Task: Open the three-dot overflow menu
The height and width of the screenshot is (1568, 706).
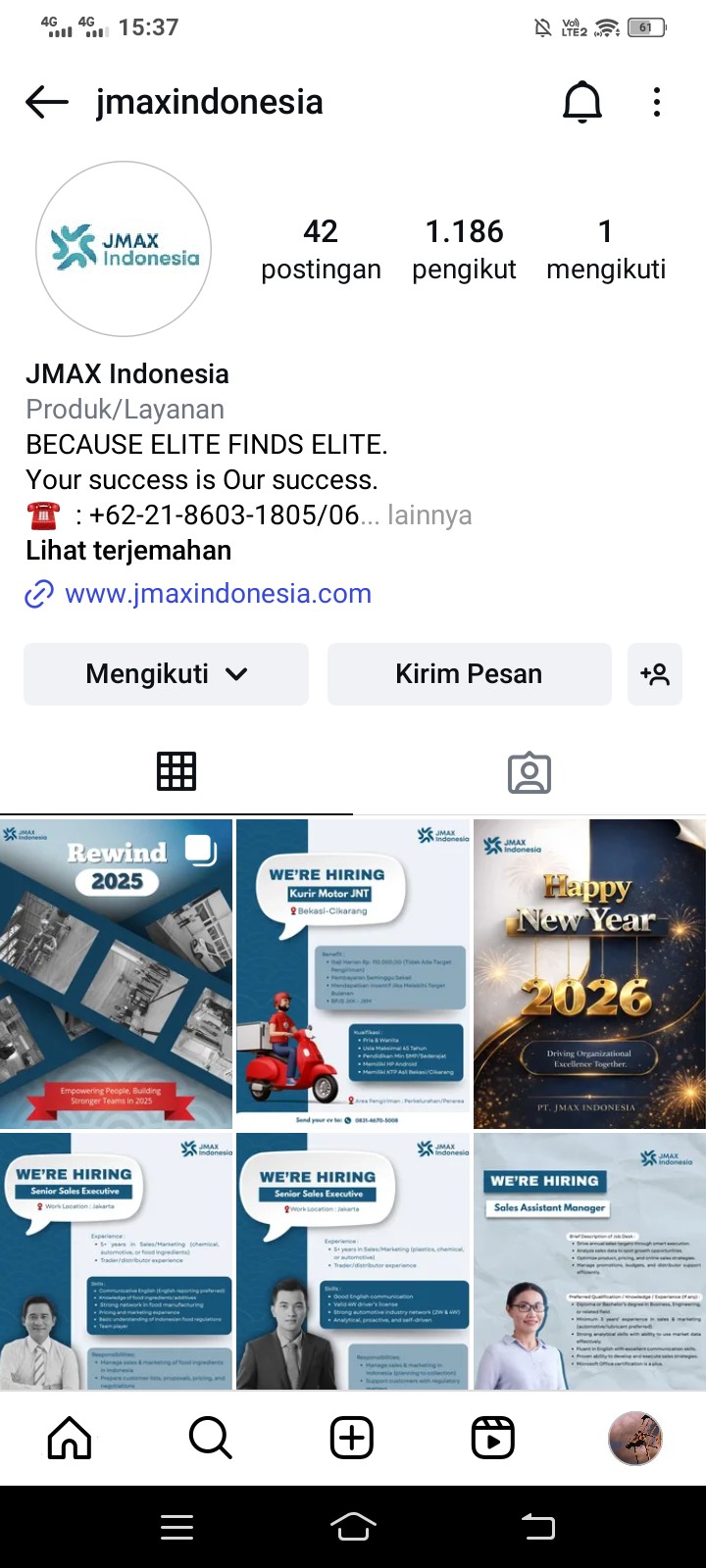Action: (x=657, y=102)
